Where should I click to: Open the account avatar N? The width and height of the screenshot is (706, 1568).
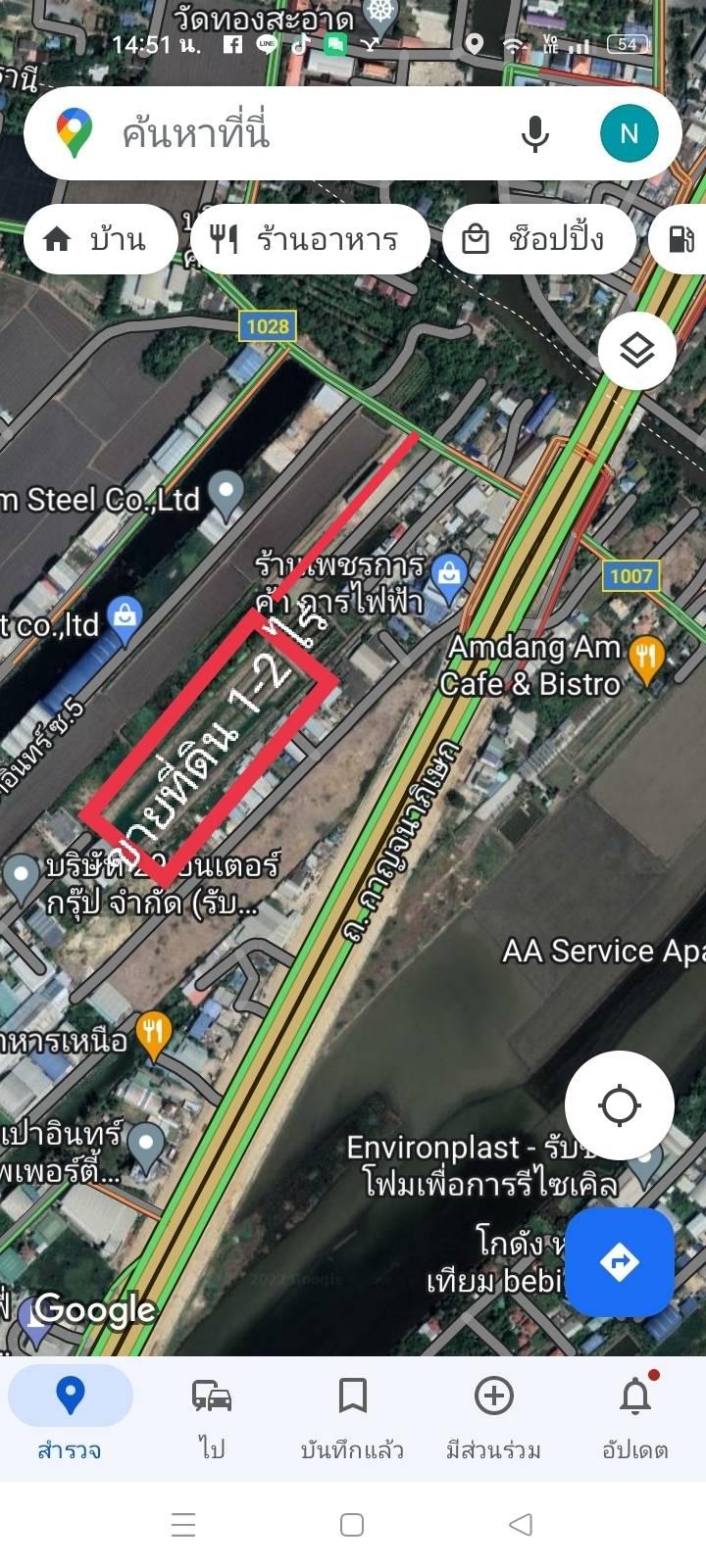click(x=629, y=133)
